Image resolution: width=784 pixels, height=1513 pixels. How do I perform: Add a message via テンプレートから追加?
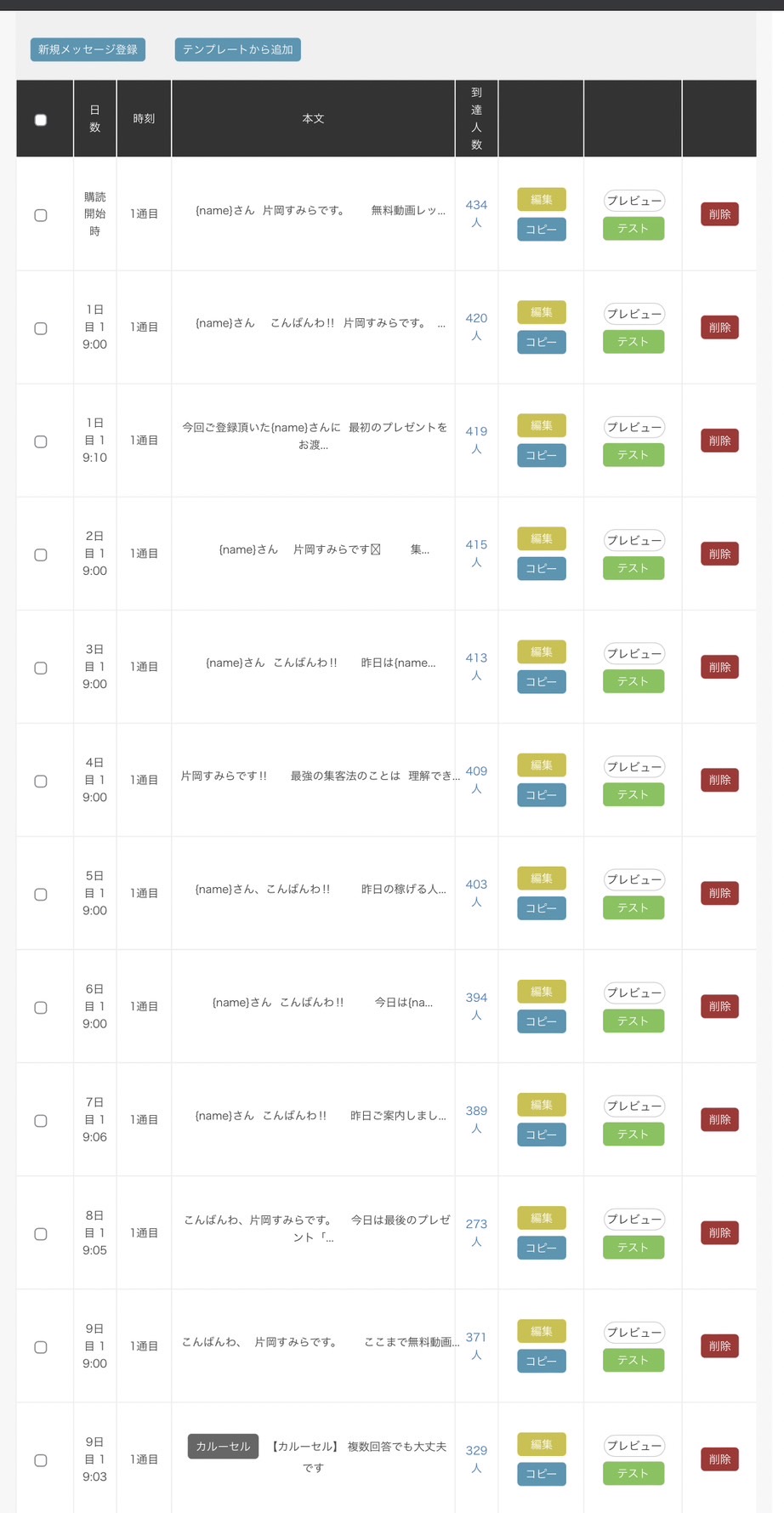tap(237, 49)
